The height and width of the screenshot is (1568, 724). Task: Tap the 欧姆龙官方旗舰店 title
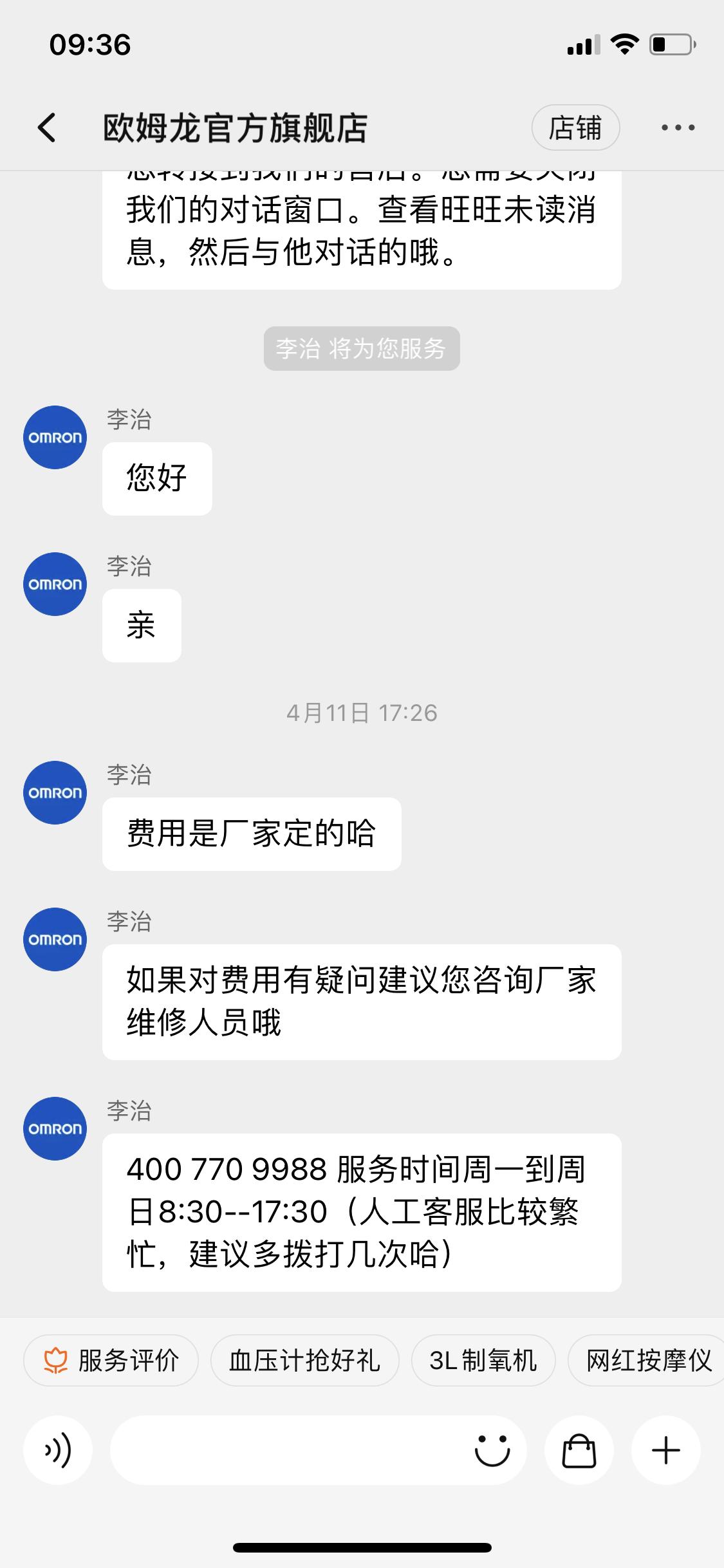click(236, 127)
